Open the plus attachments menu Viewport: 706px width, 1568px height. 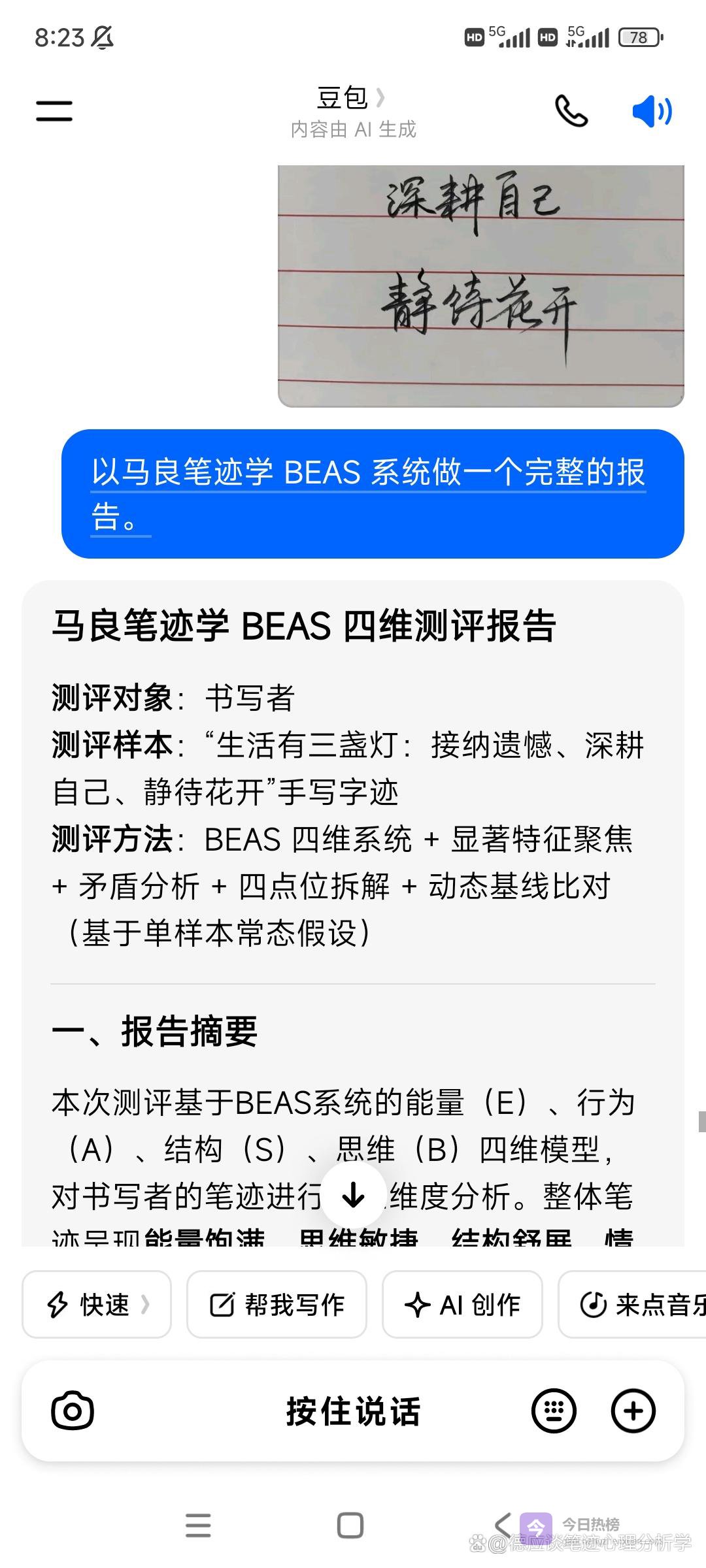point(633,1411)
